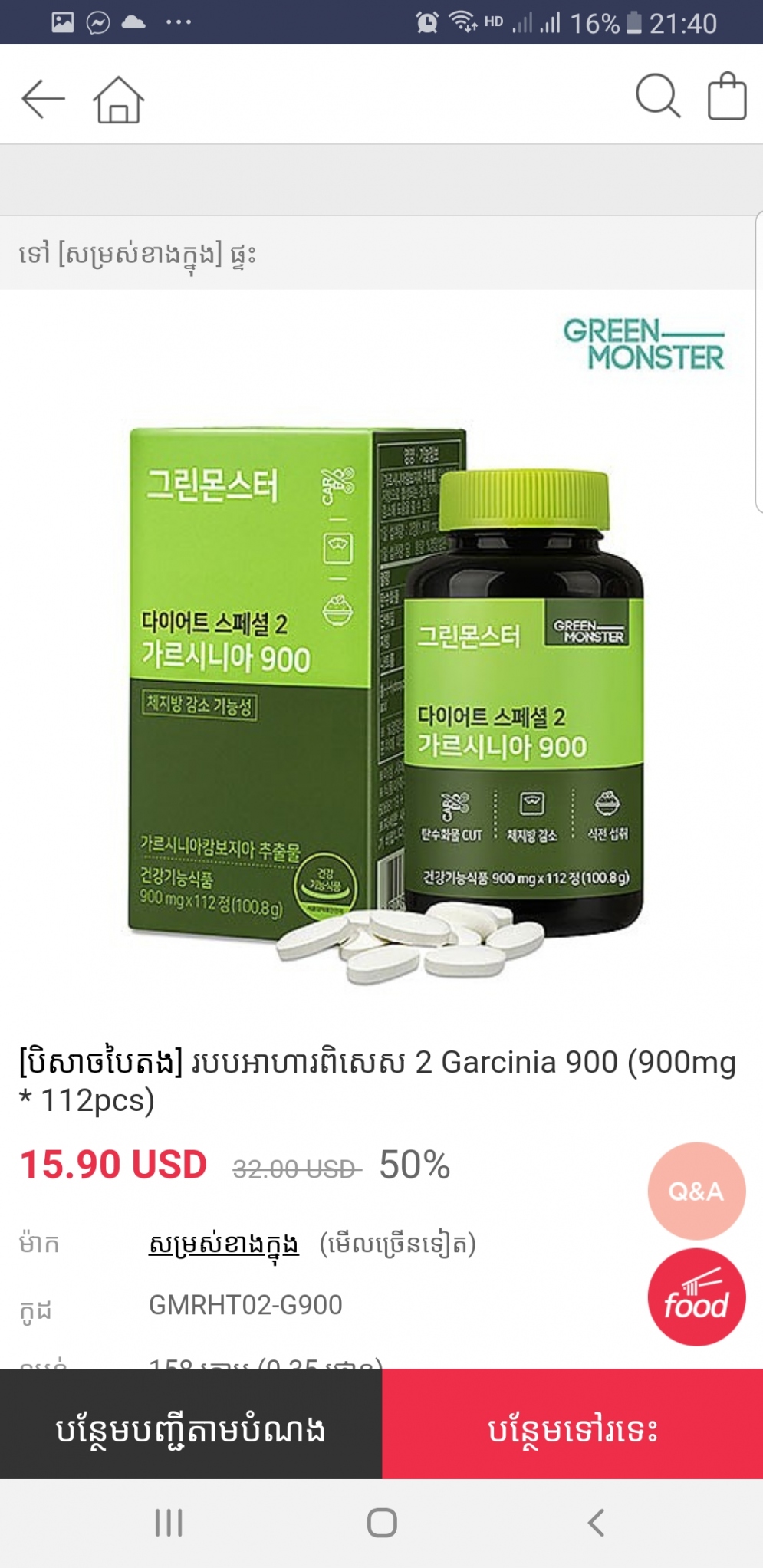Open recent apps from navigation bar

[169, 1523]
